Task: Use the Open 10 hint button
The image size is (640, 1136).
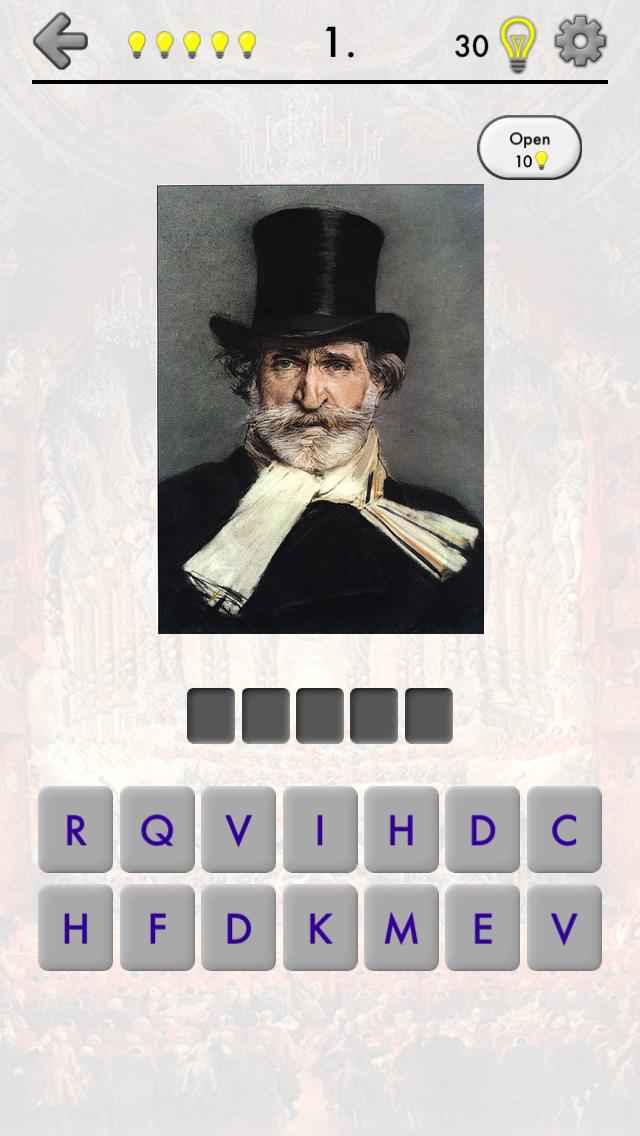Action: click(529, 148)
